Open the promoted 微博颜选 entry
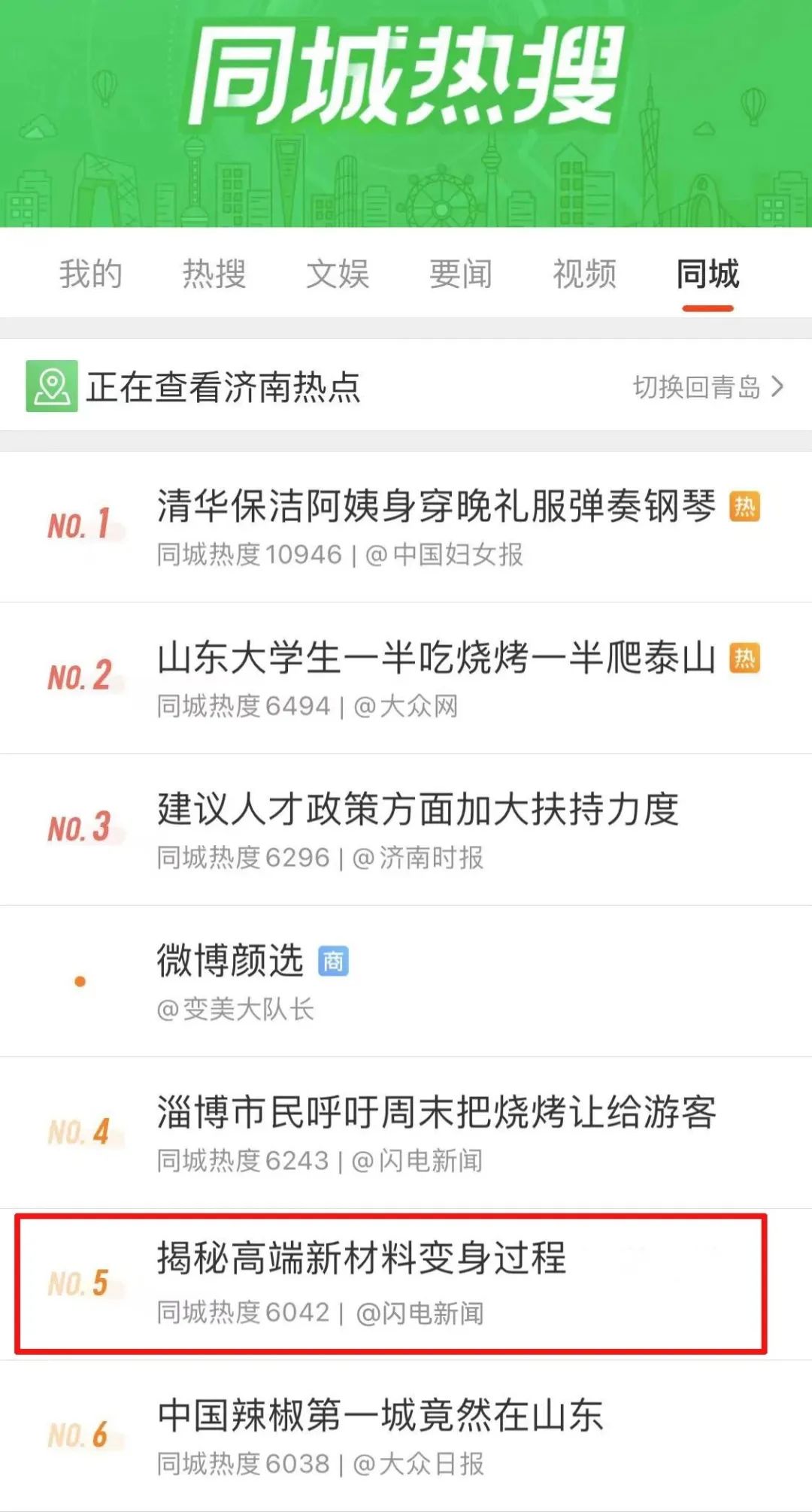The image size is (812, 1512). (230, 961)
